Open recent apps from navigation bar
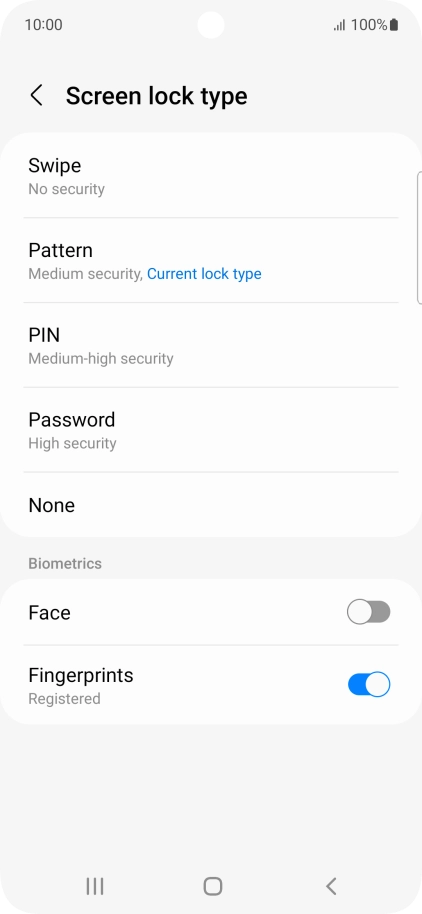This screenshot has height=914, width=422. pyautogui.click(x=95, y=886)
